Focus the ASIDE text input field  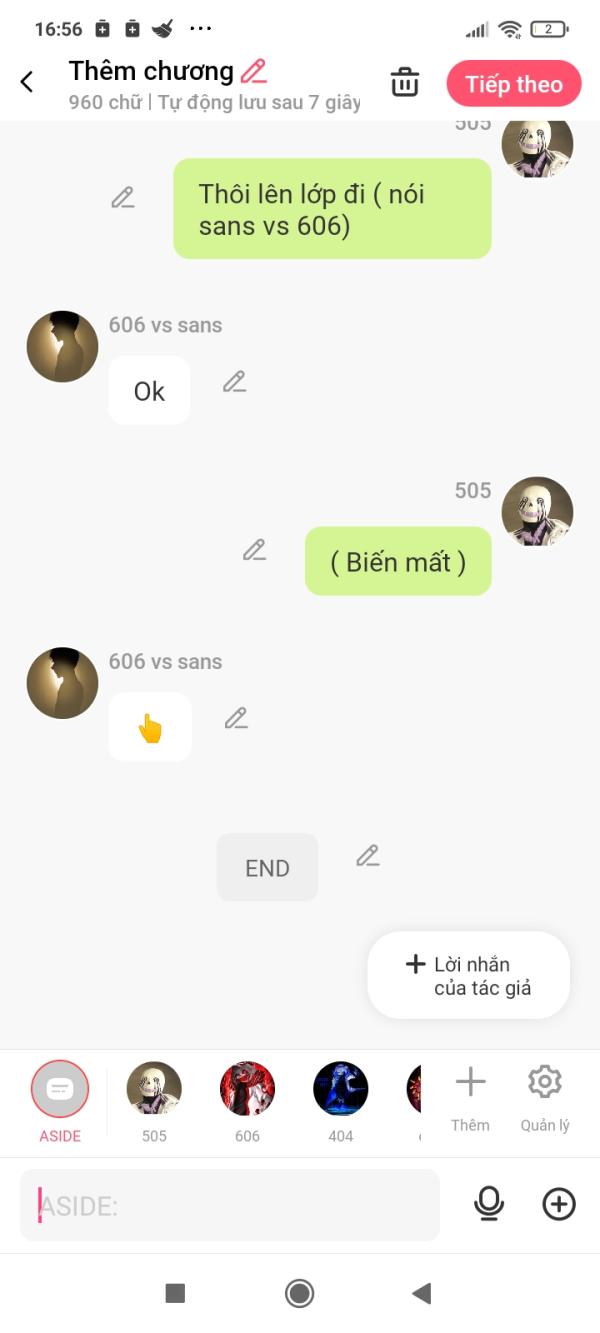click(230, 1205)
